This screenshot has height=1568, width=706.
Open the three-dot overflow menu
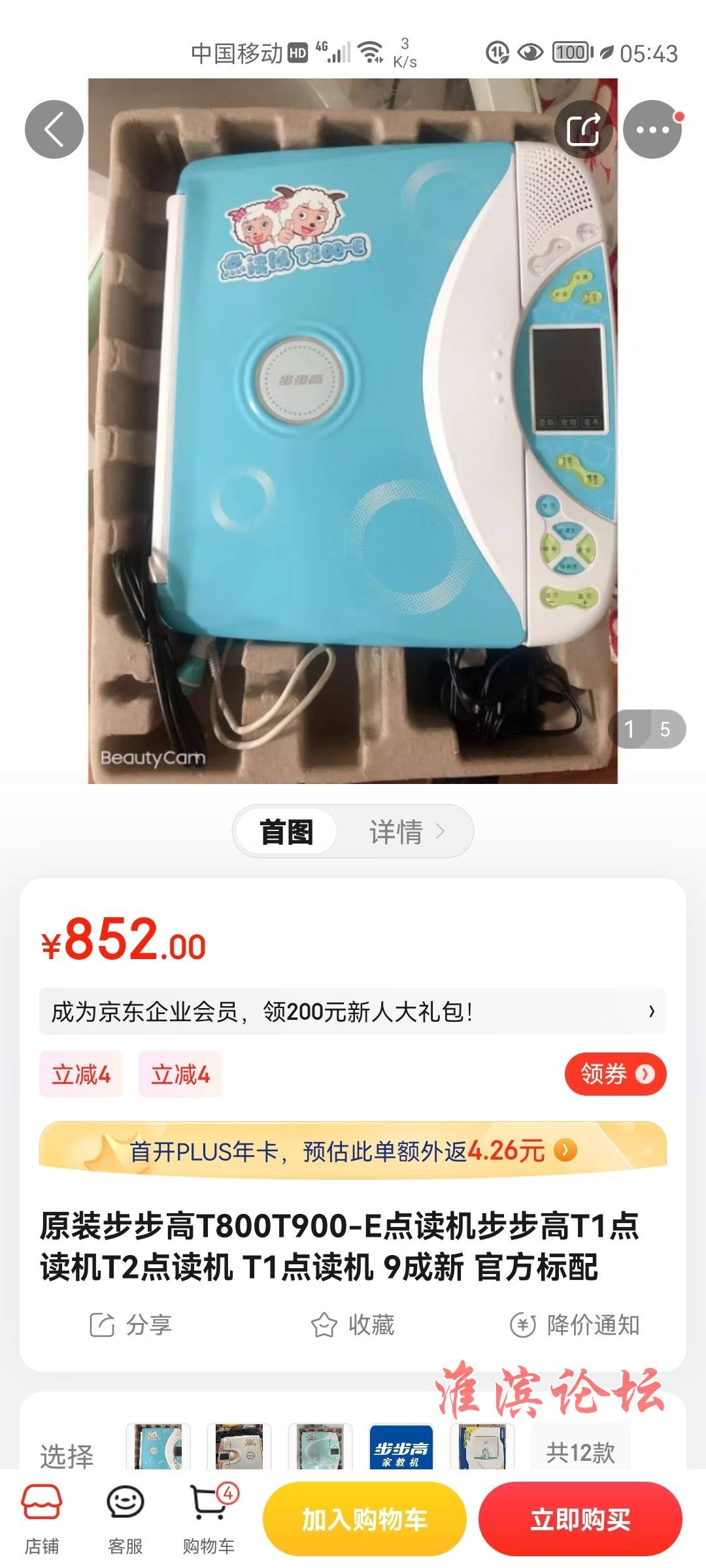[x=652, y=129]
